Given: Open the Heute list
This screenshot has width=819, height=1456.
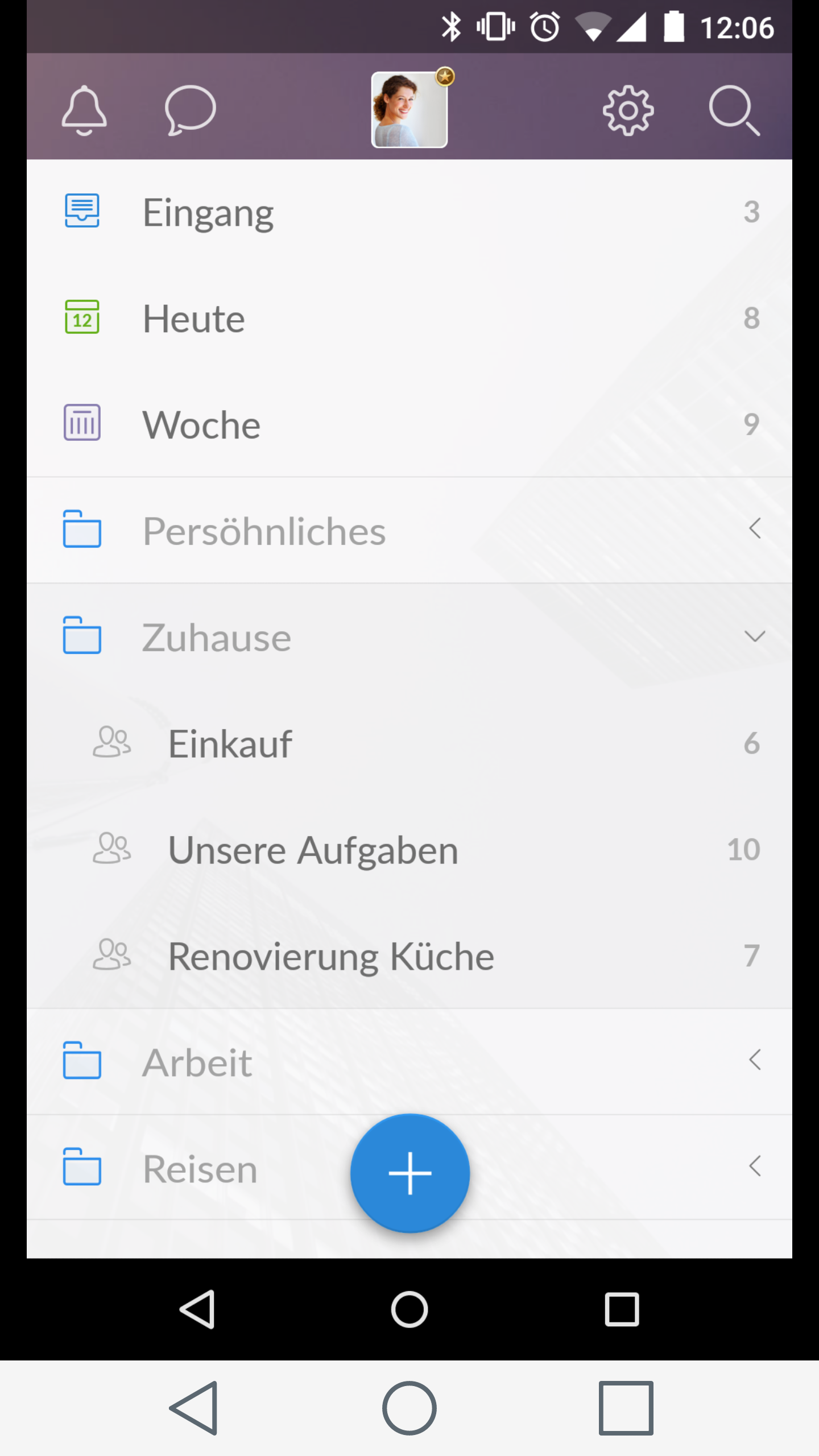Looking at the screenshot, I should click(409, 318).
